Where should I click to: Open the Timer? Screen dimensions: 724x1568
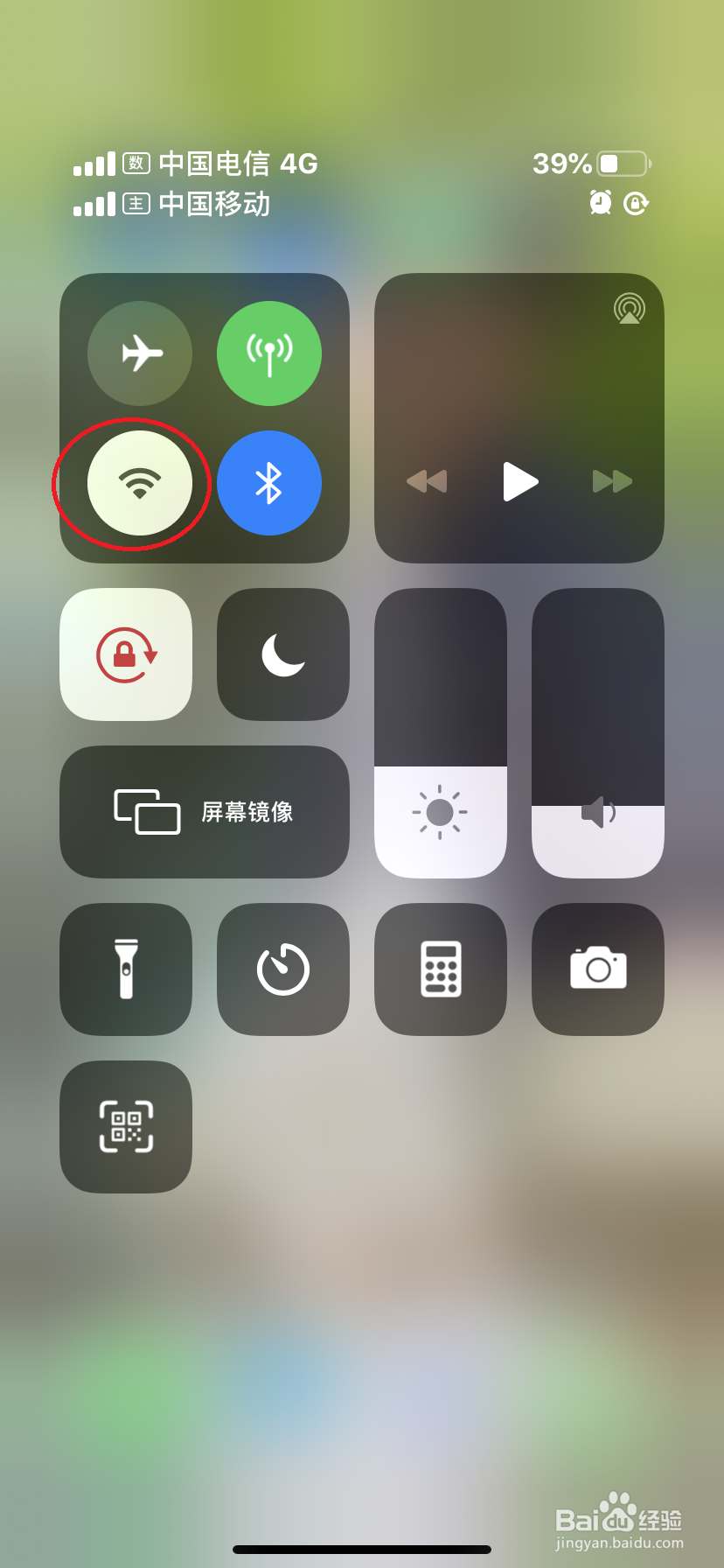pos(282,969)
